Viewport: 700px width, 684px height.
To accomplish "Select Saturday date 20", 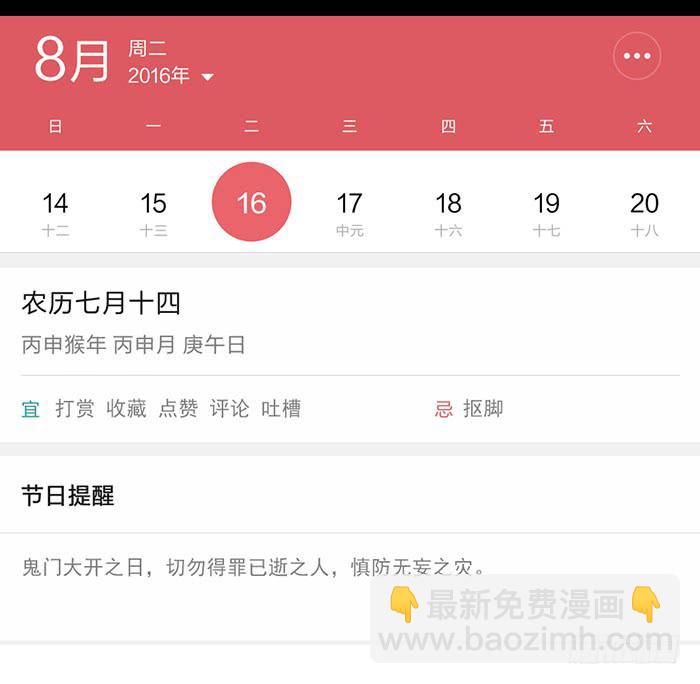I will click(x=645, y=213).
